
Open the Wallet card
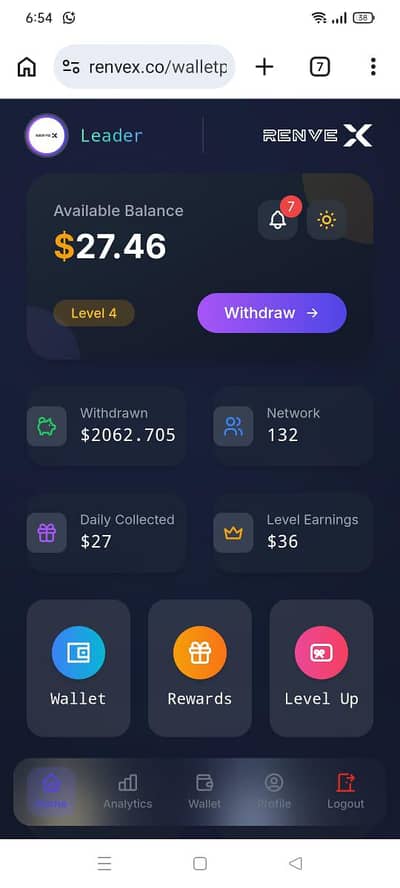click(x=78, y=668)
